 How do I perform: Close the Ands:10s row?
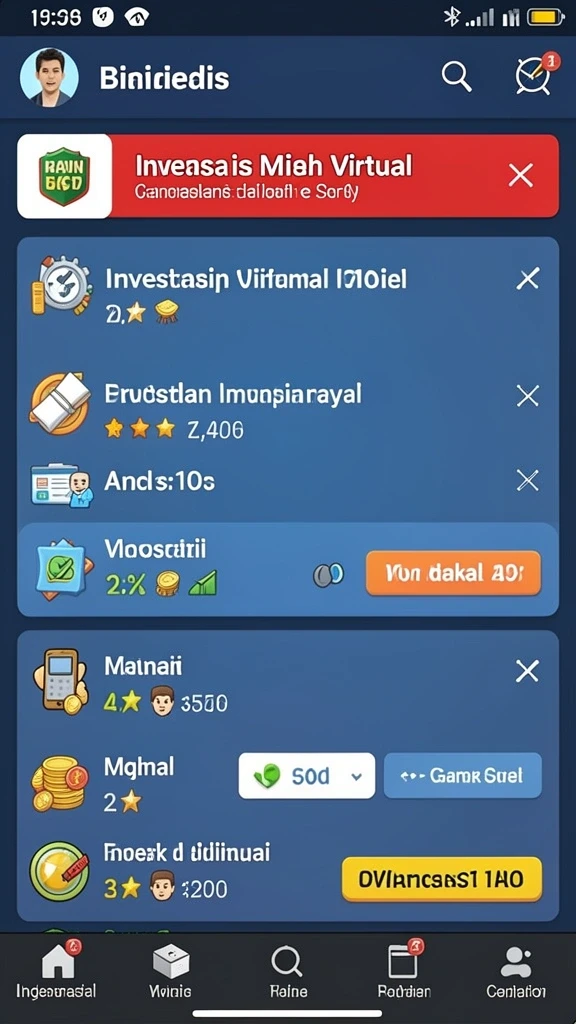coord(528,481)
